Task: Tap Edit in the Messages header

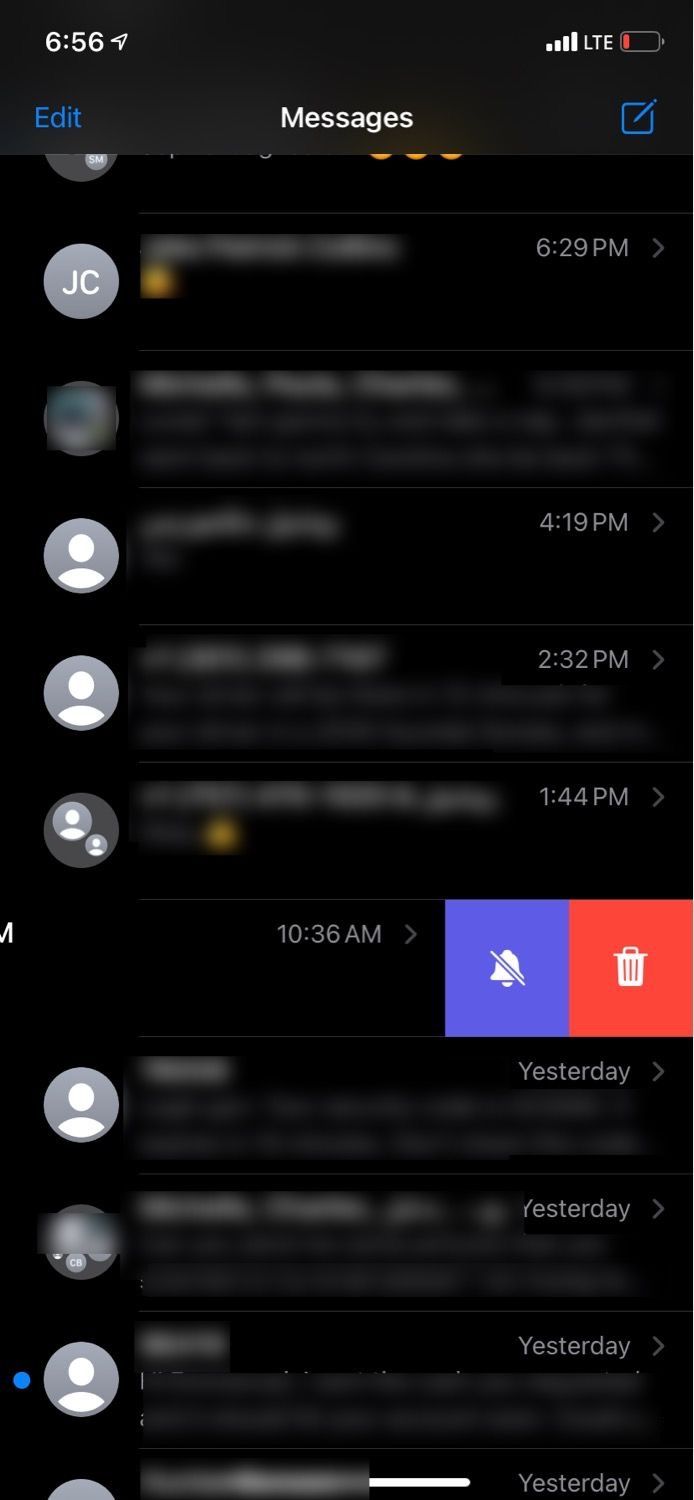Action: (58, 118)
